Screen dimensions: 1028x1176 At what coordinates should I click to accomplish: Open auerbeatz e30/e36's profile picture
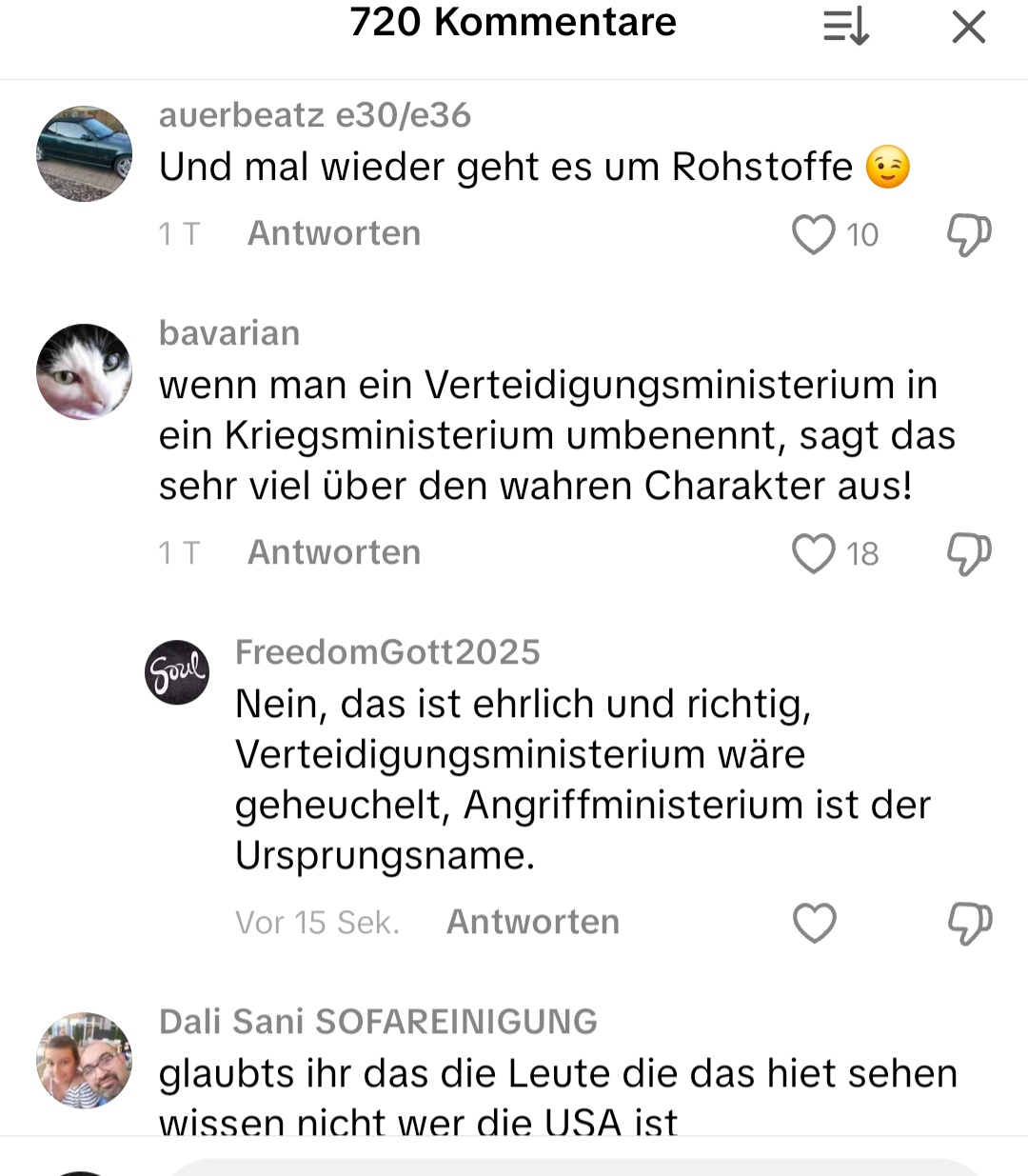(x=84, y=153)
